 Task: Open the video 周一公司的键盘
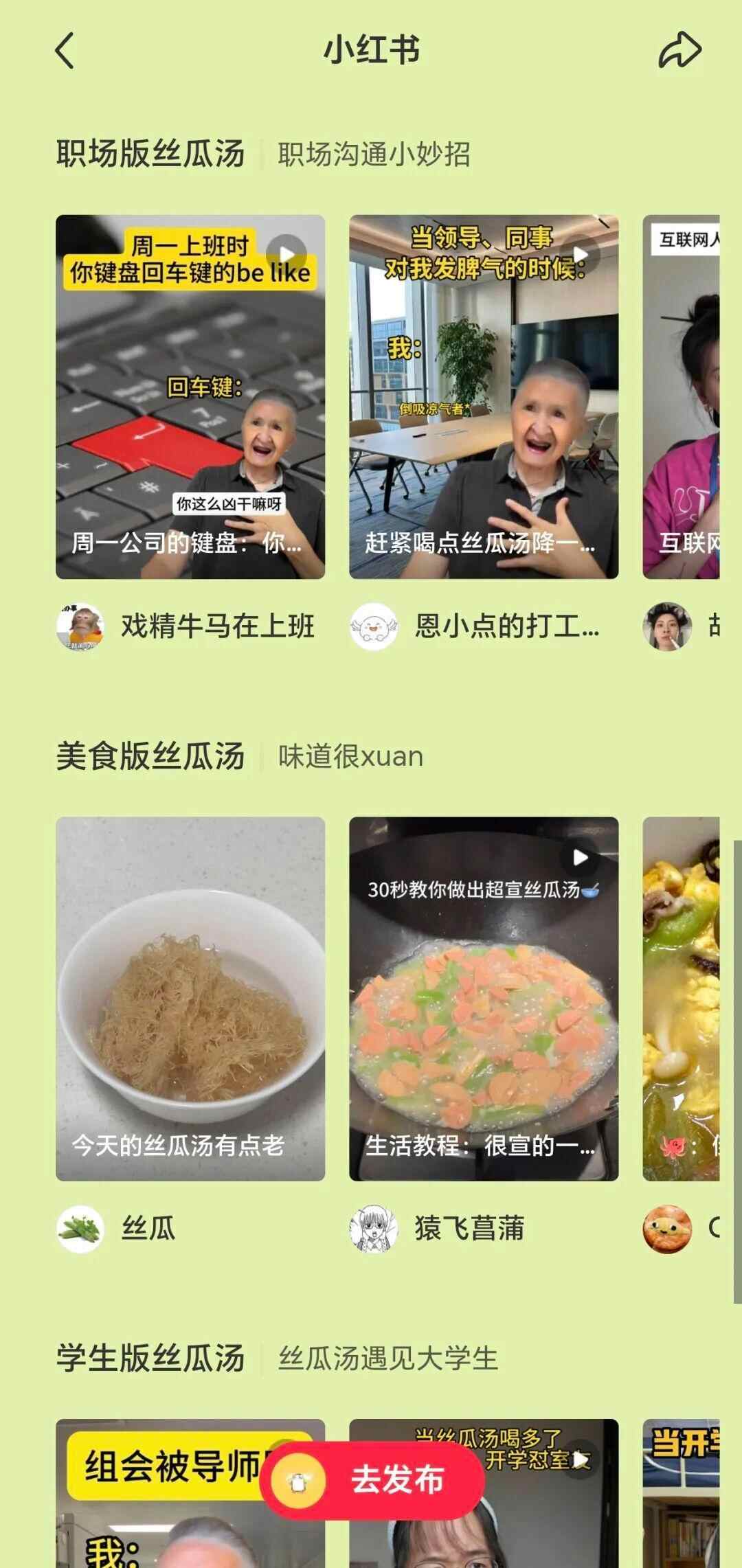tap(190, 396)
